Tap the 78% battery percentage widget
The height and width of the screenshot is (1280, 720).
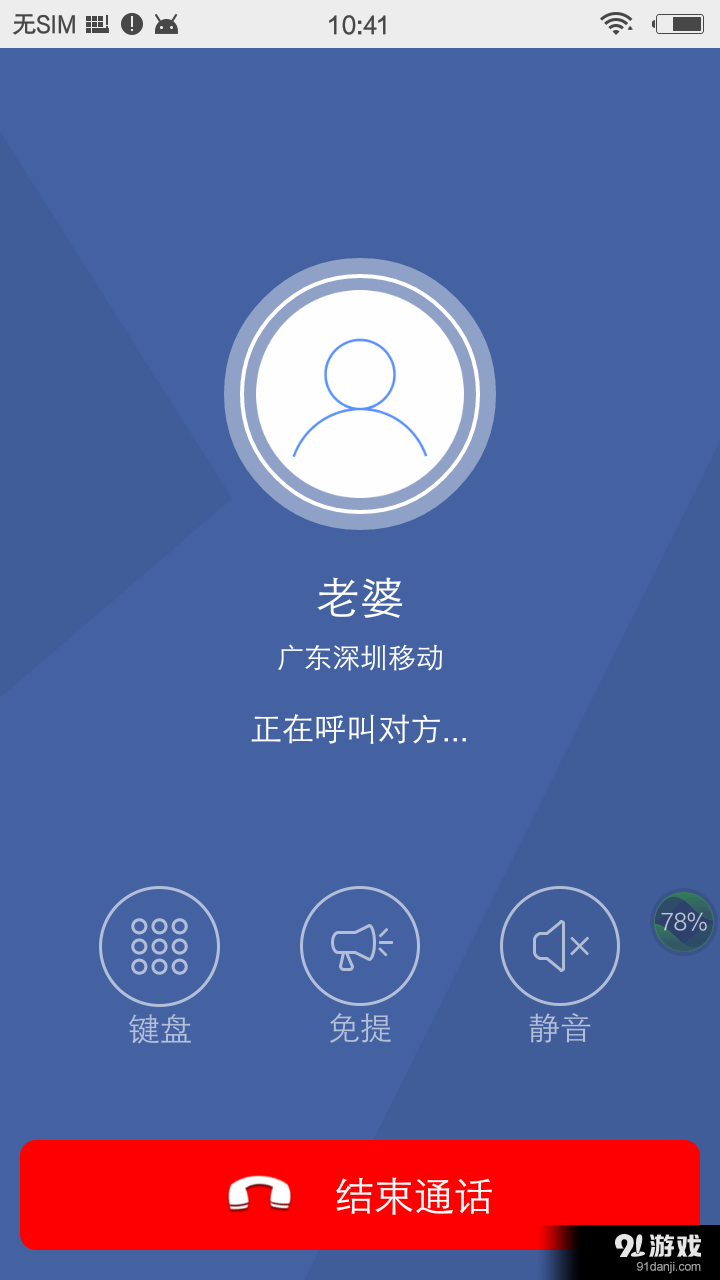683,923
